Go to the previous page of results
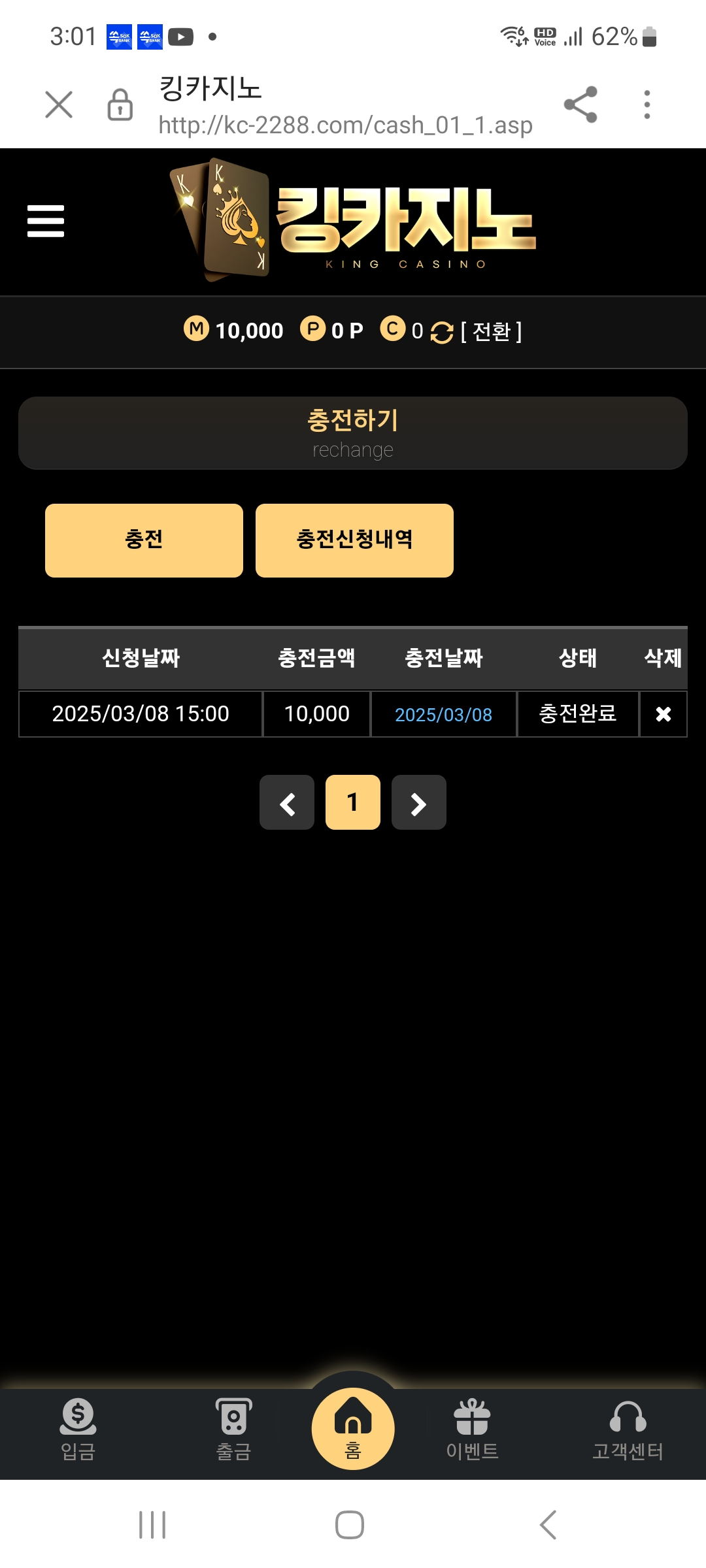The image size is (706, 1568). 287,802
